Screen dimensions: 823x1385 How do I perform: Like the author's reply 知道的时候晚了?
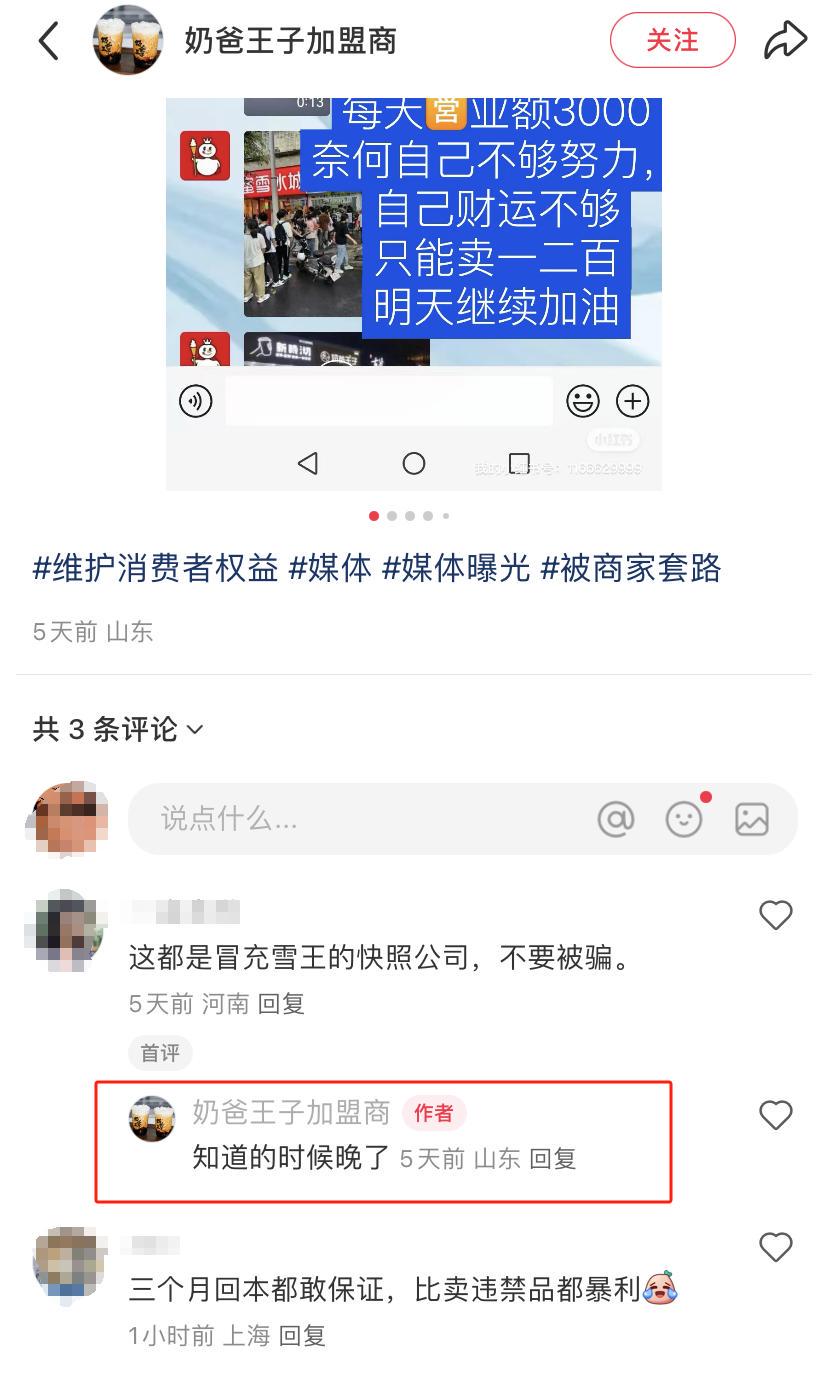pyautogui.click(x=776, y=1114)
